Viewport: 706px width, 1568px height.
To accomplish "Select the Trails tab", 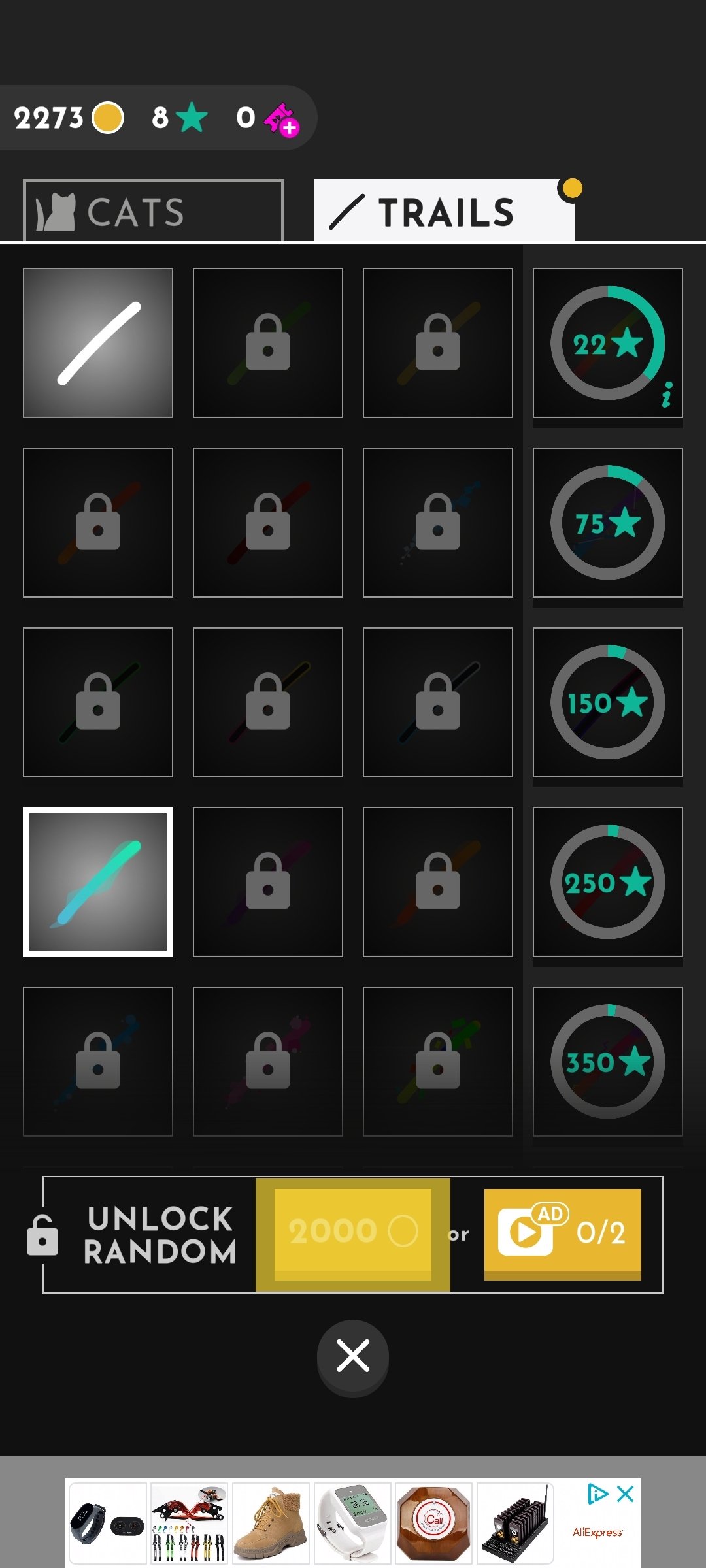I will pos(445,210).
